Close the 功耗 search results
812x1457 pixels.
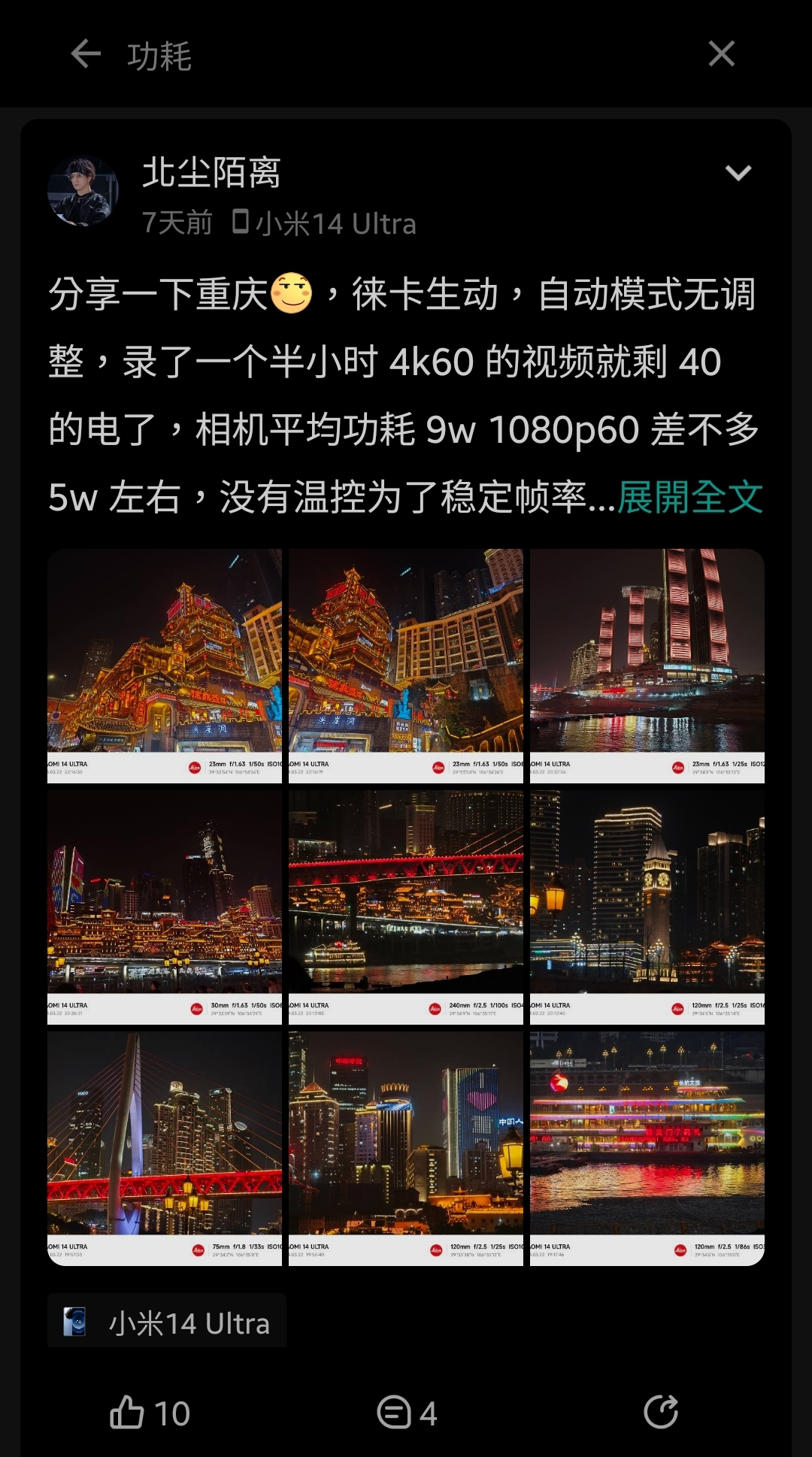(721, 54)
